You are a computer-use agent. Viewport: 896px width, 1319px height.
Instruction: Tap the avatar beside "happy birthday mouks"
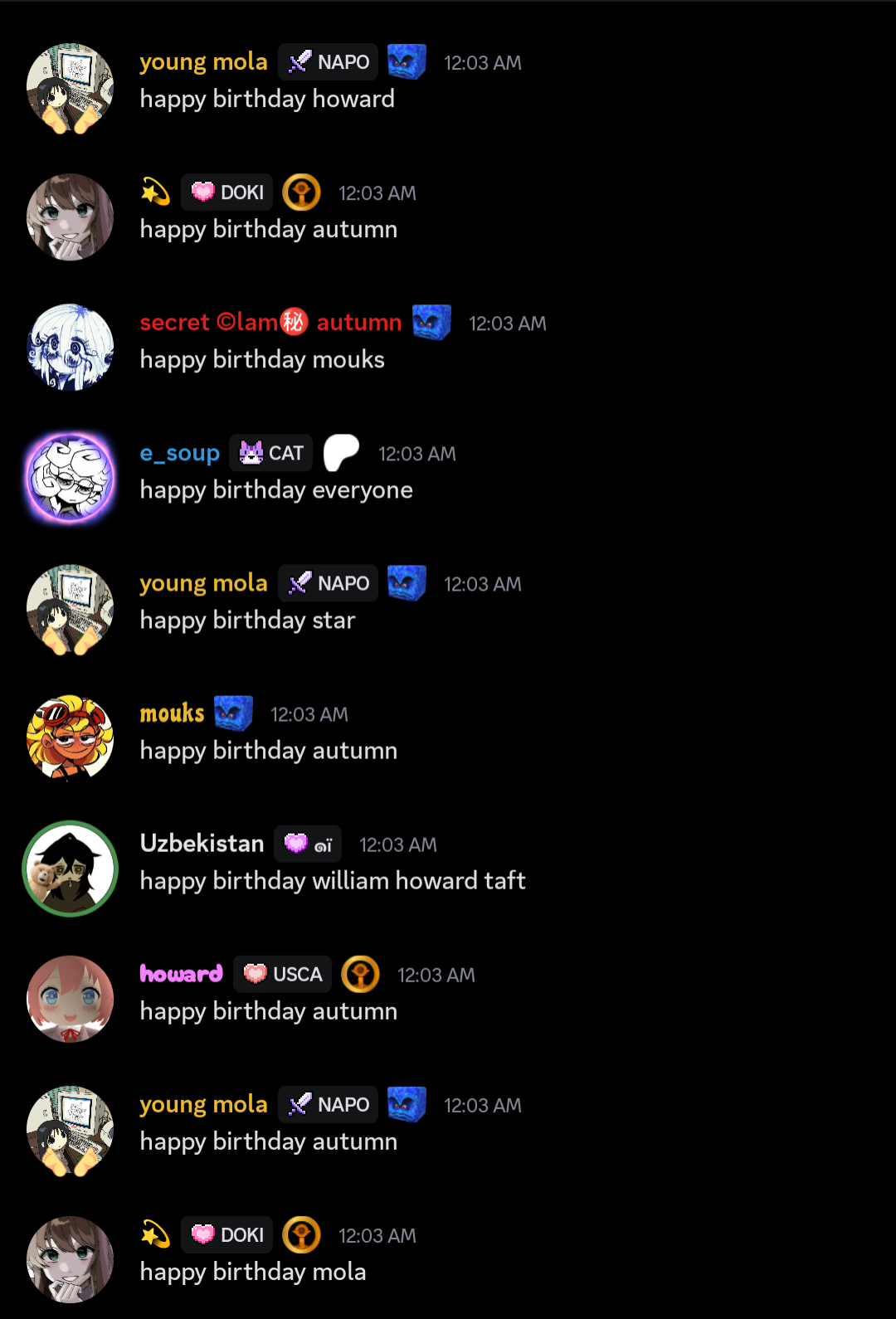point(71,348)
